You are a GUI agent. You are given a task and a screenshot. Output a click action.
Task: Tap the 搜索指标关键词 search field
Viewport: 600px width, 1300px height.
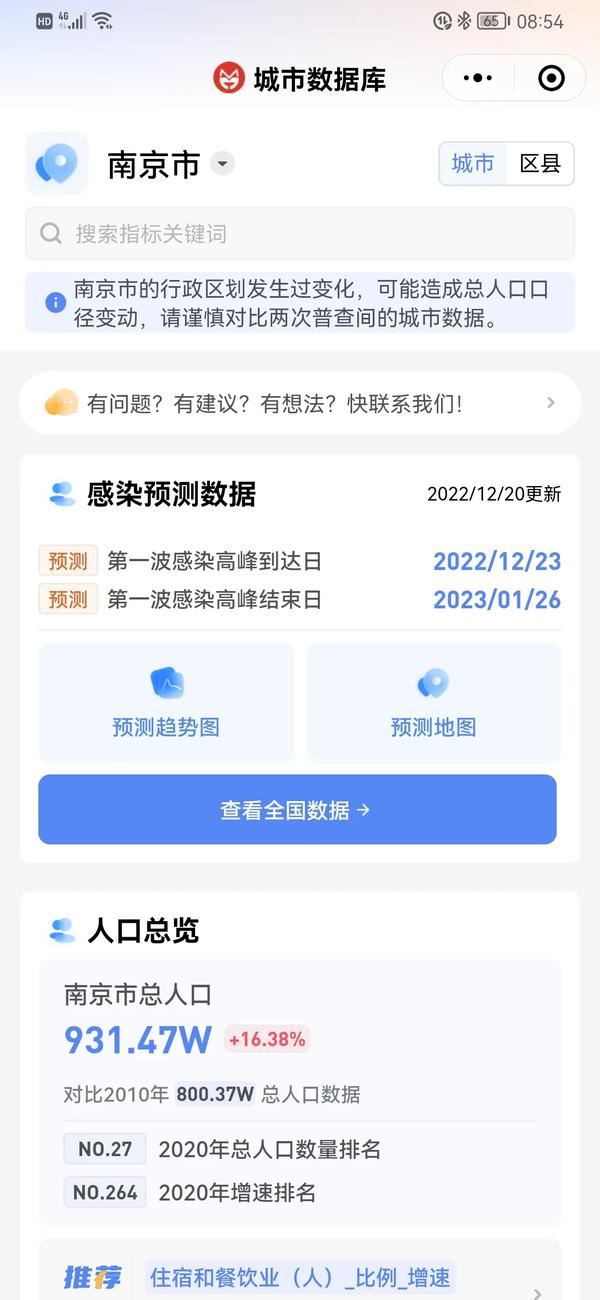click(x=300, y=234)
